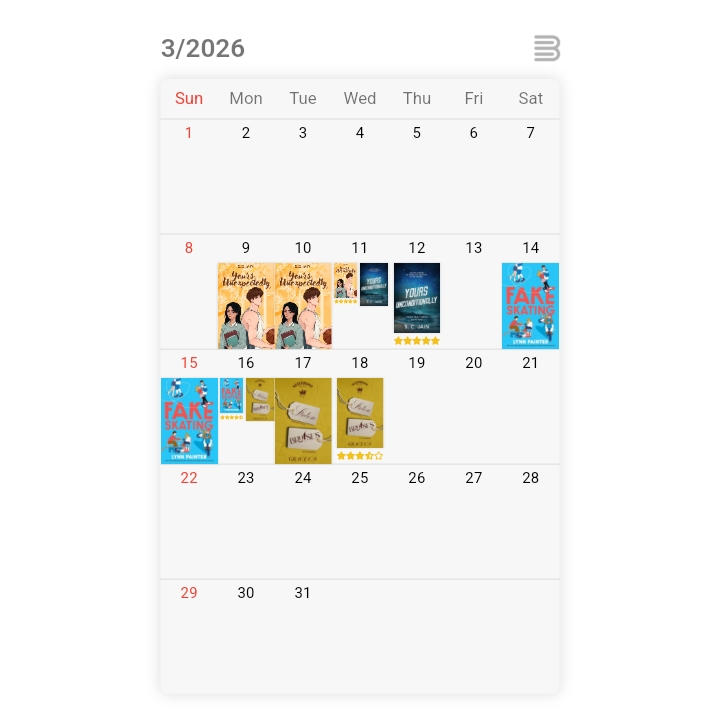Screen dimensions: 720x720
Task: Open the yellow book cover on March 17
Action: 303,420
